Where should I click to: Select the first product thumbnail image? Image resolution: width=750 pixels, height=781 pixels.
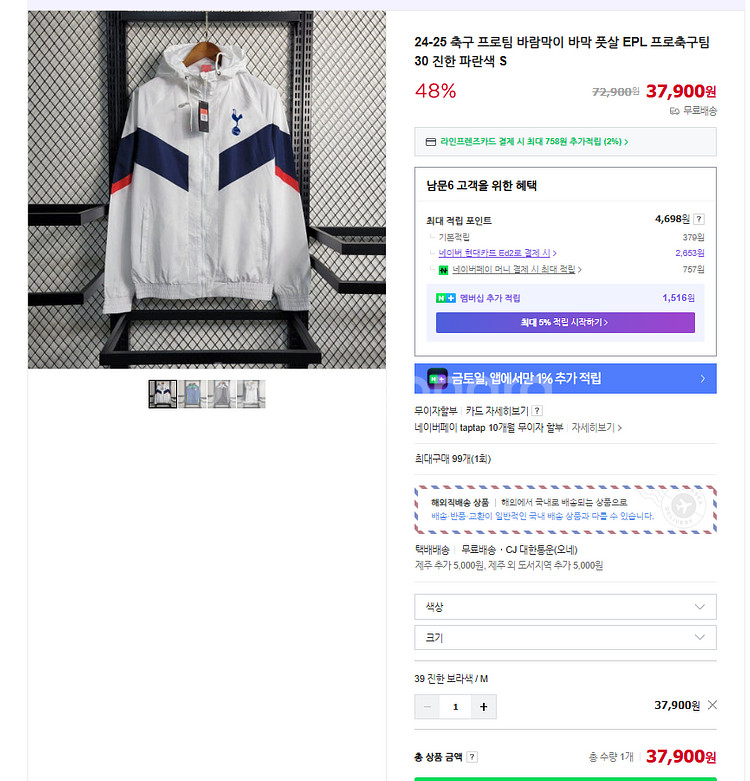pos(162,394)
